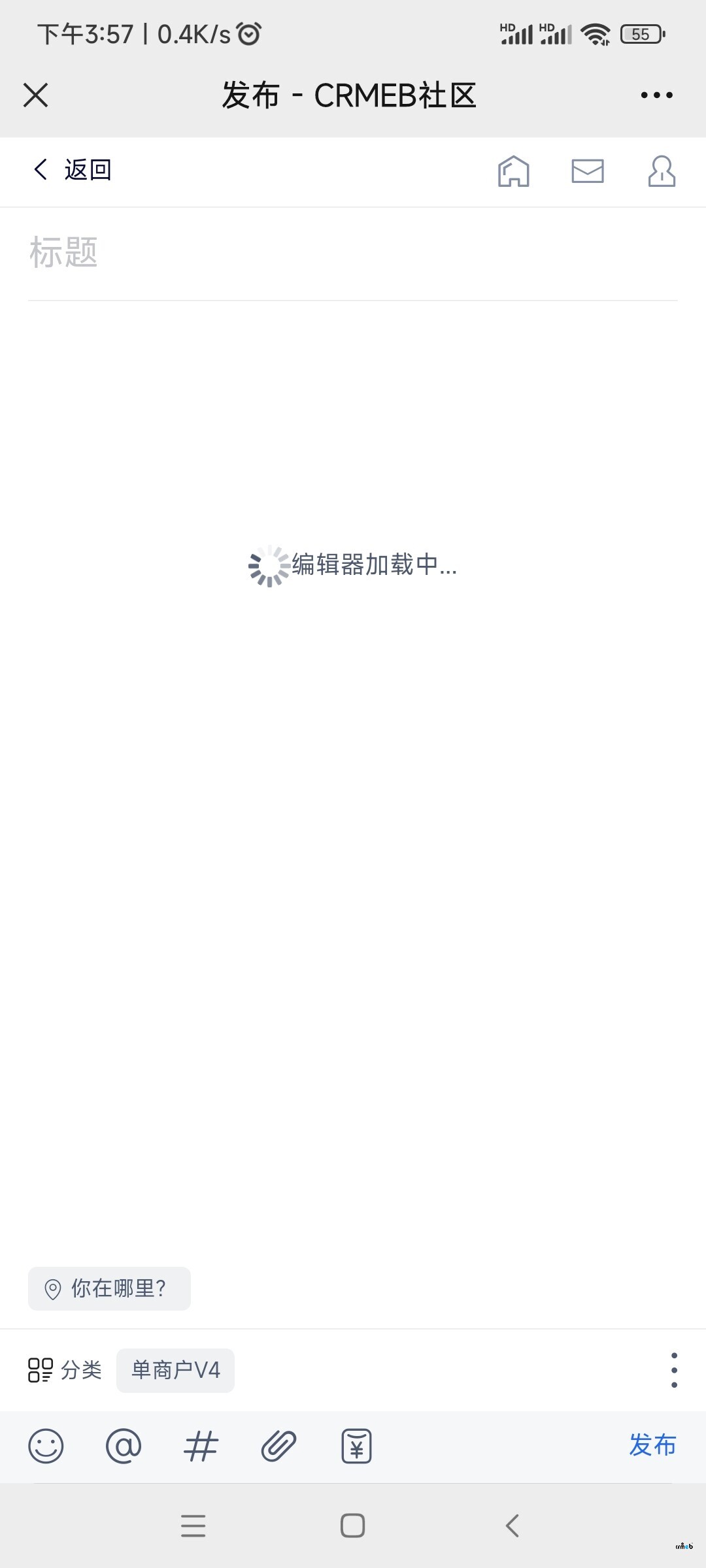Open the vertical dots next to category
The width and height of the screenshot is (706, 1568).
point(674,1370)
